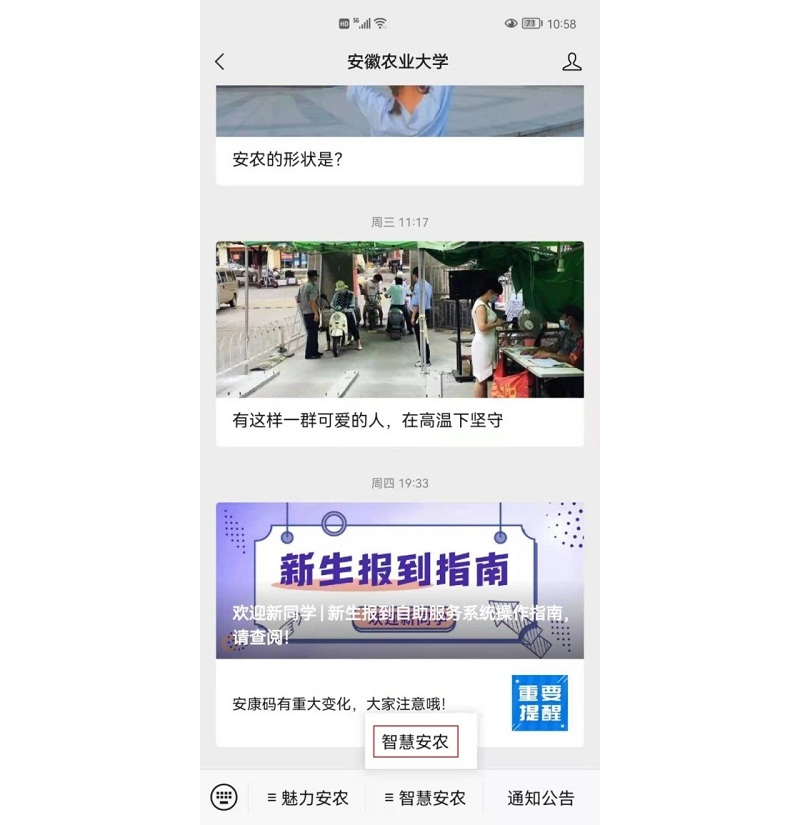This screenshot has width=800, height=825.
Task: Expand the 魅力安农 menu
Action: tap(308, 798)
